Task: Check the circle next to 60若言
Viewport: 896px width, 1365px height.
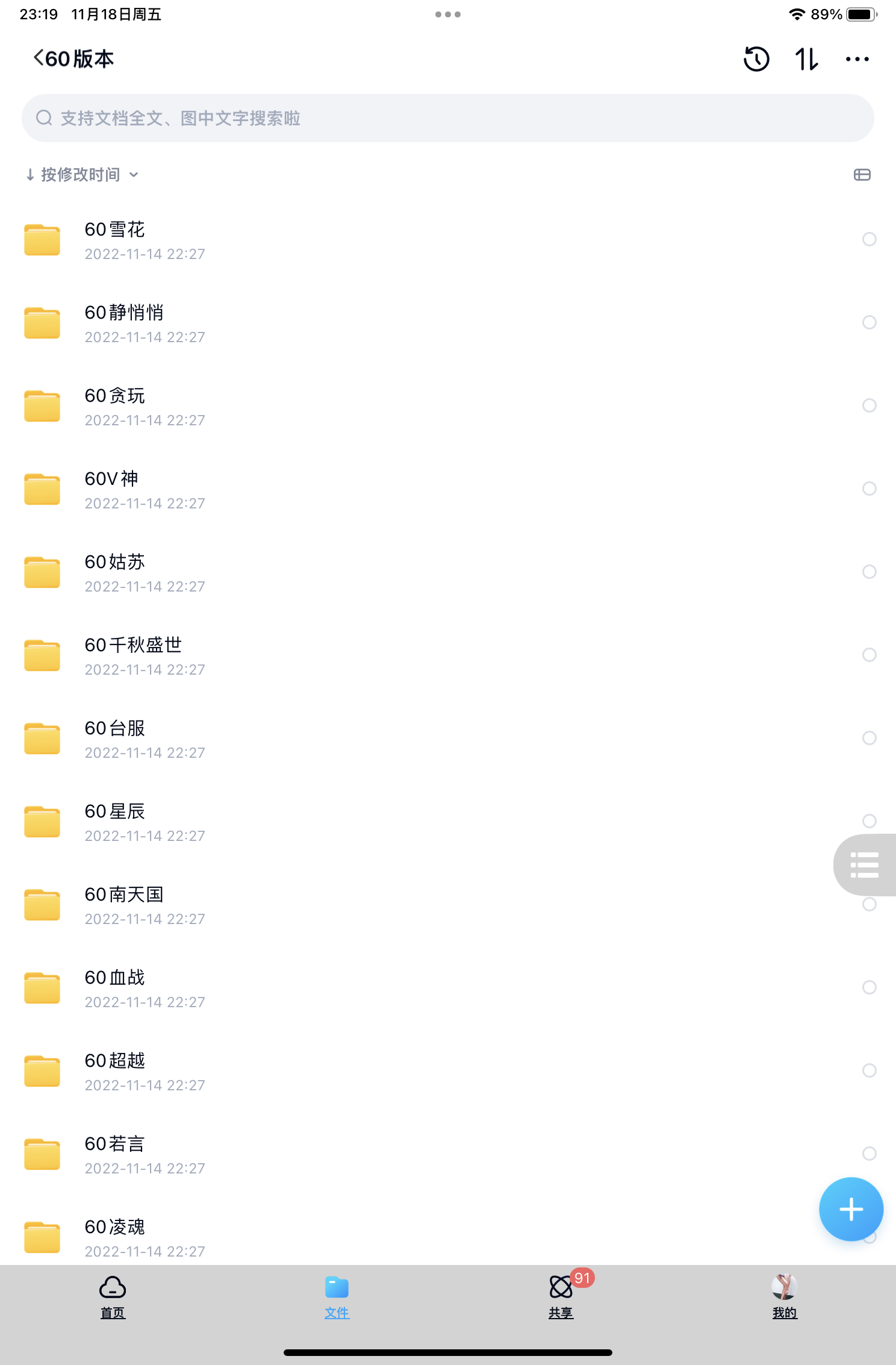Action: coord(869,1154)
